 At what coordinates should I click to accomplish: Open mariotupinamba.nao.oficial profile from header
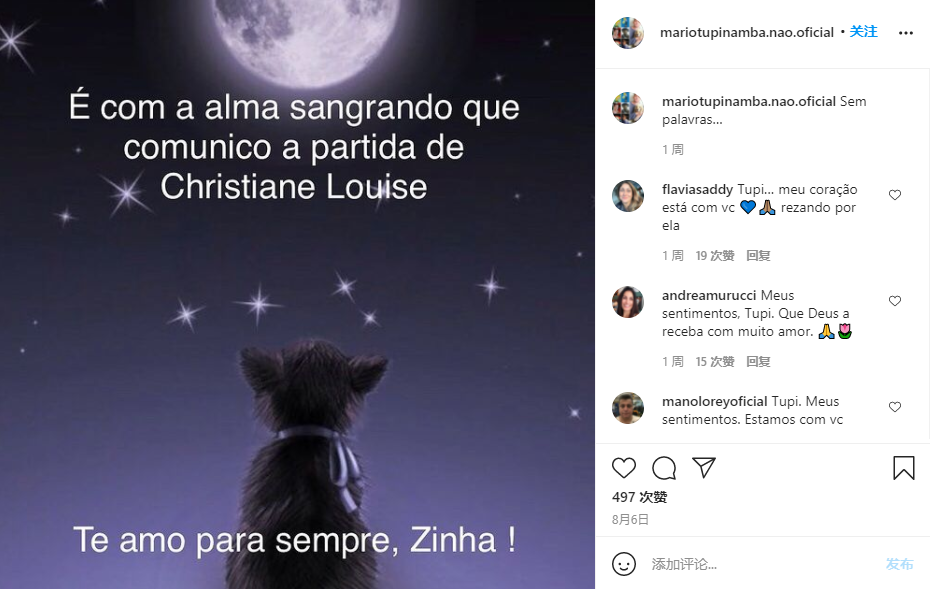point(746,32)
